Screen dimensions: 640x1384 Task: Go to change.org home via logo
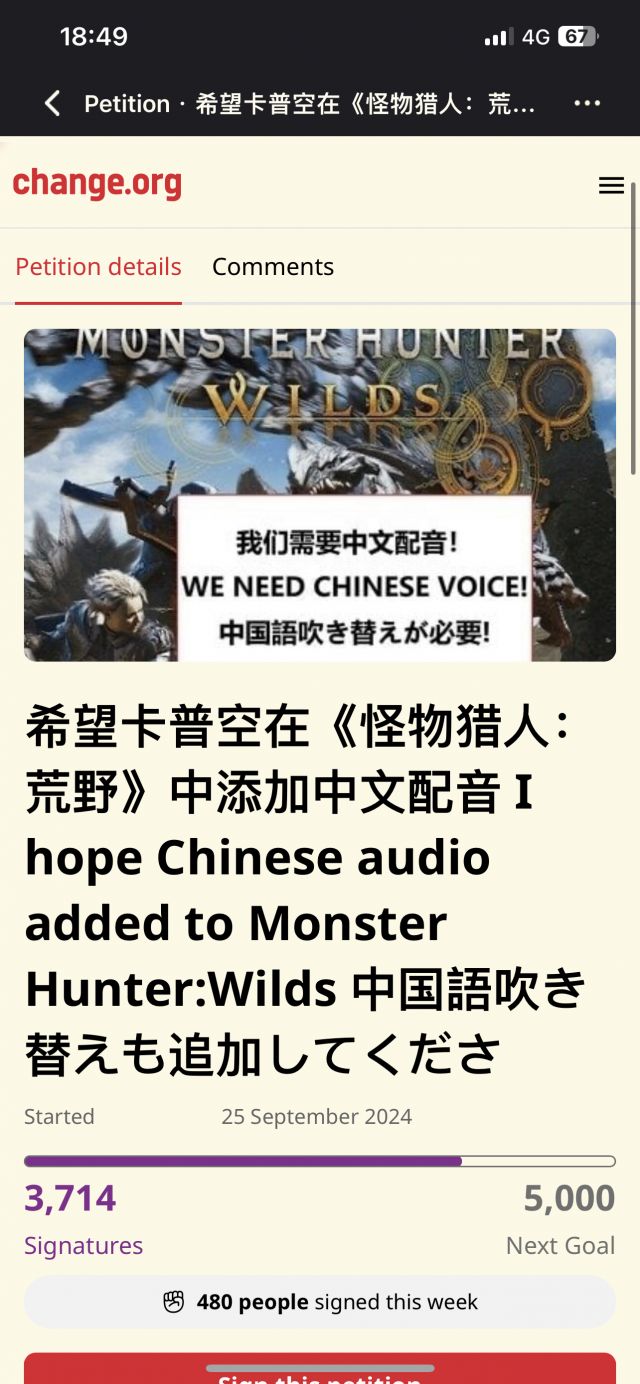click(x=97, y=184)
